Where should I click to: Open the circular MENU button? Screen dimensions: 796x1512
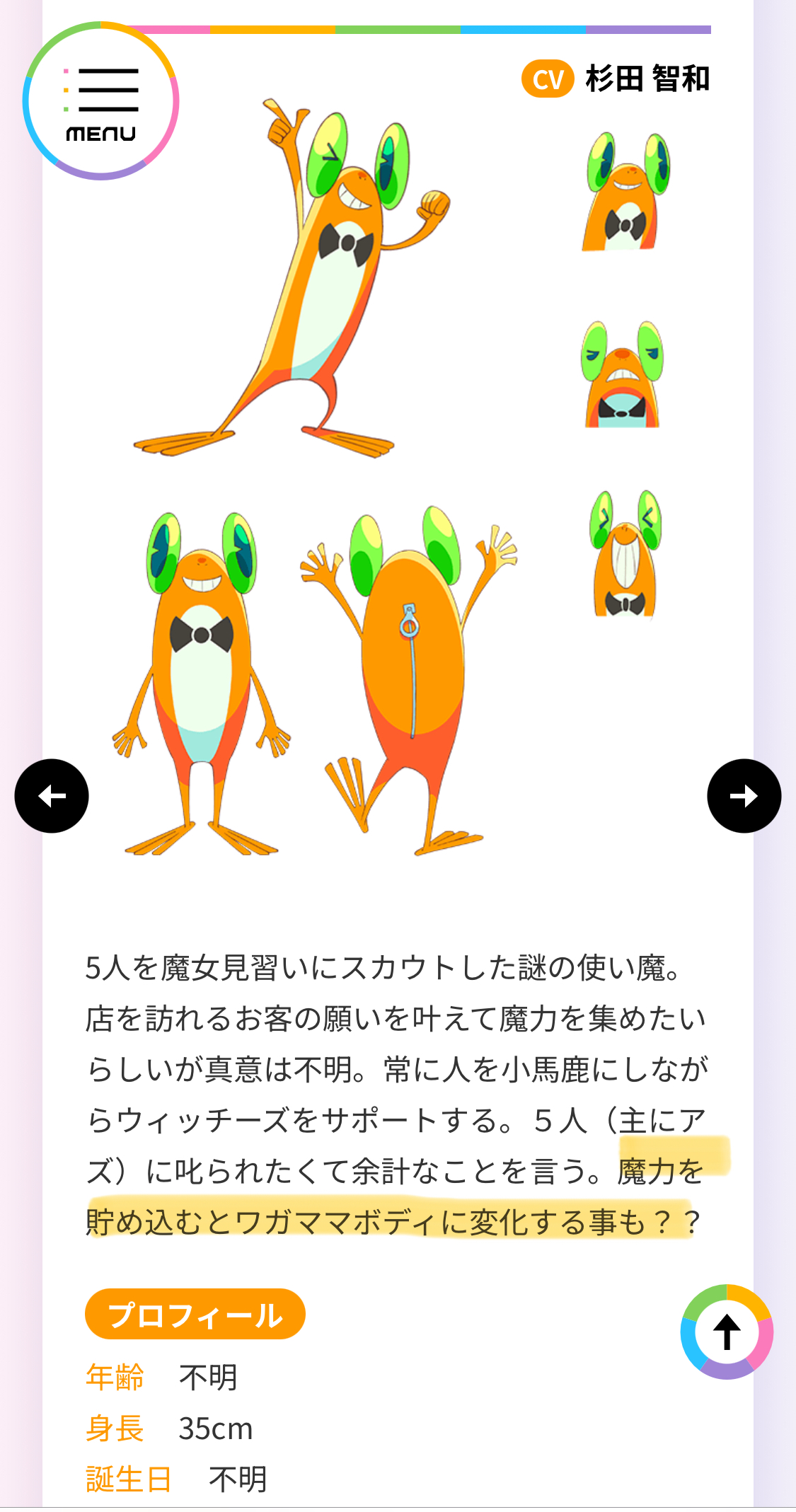coord(100,100)
